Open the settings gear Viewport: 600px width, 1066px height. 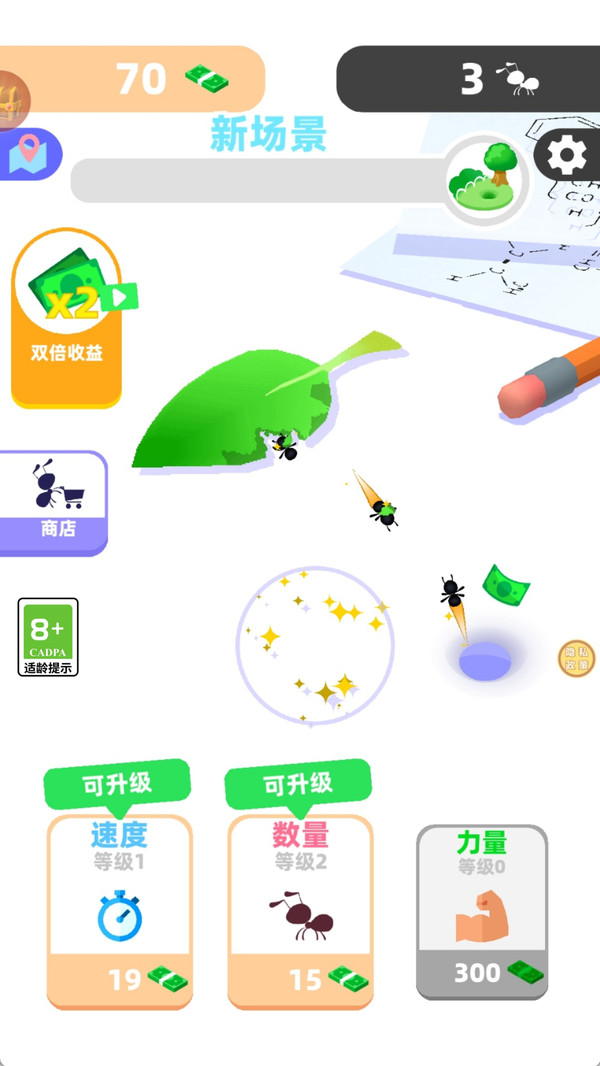tap(567, 155)
